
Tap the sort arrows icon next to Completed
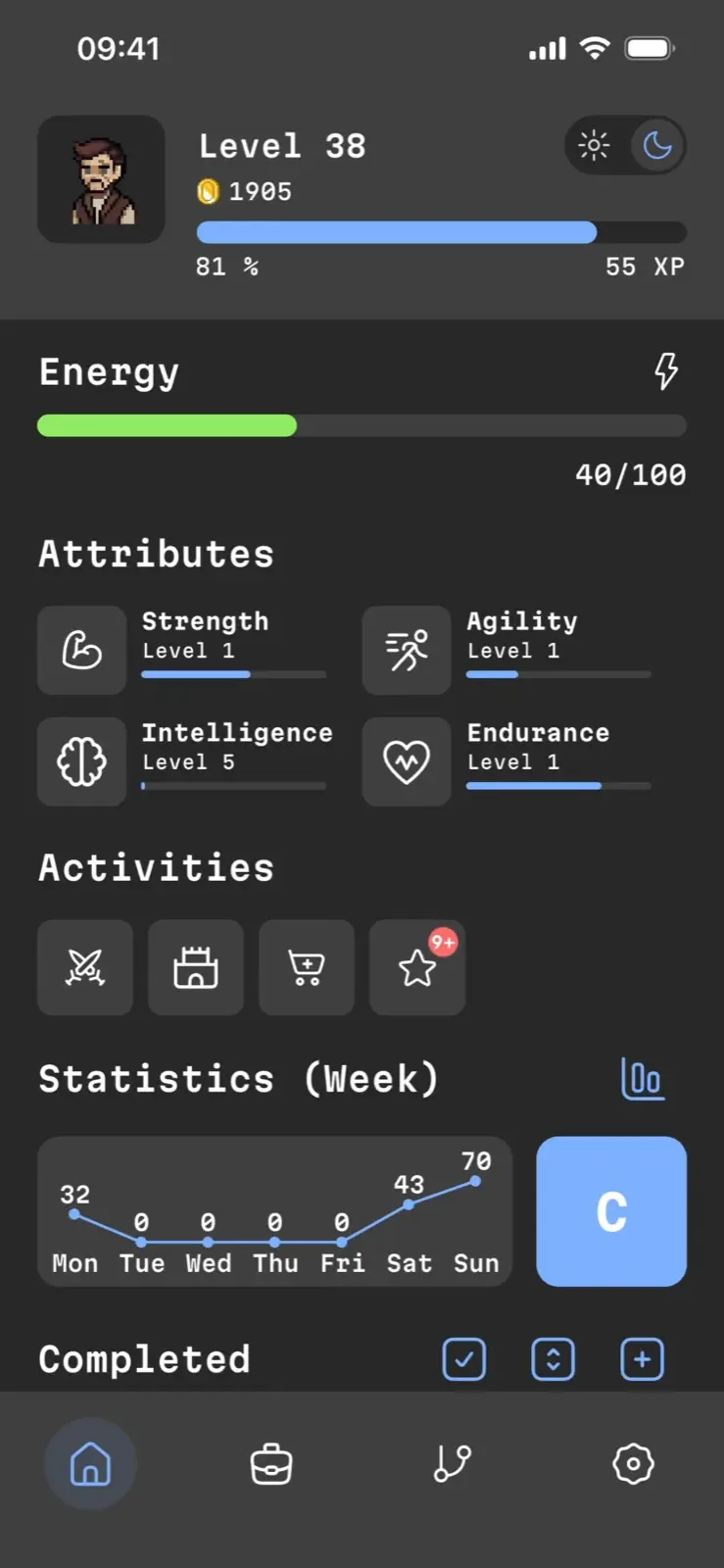coord(554,1359)
